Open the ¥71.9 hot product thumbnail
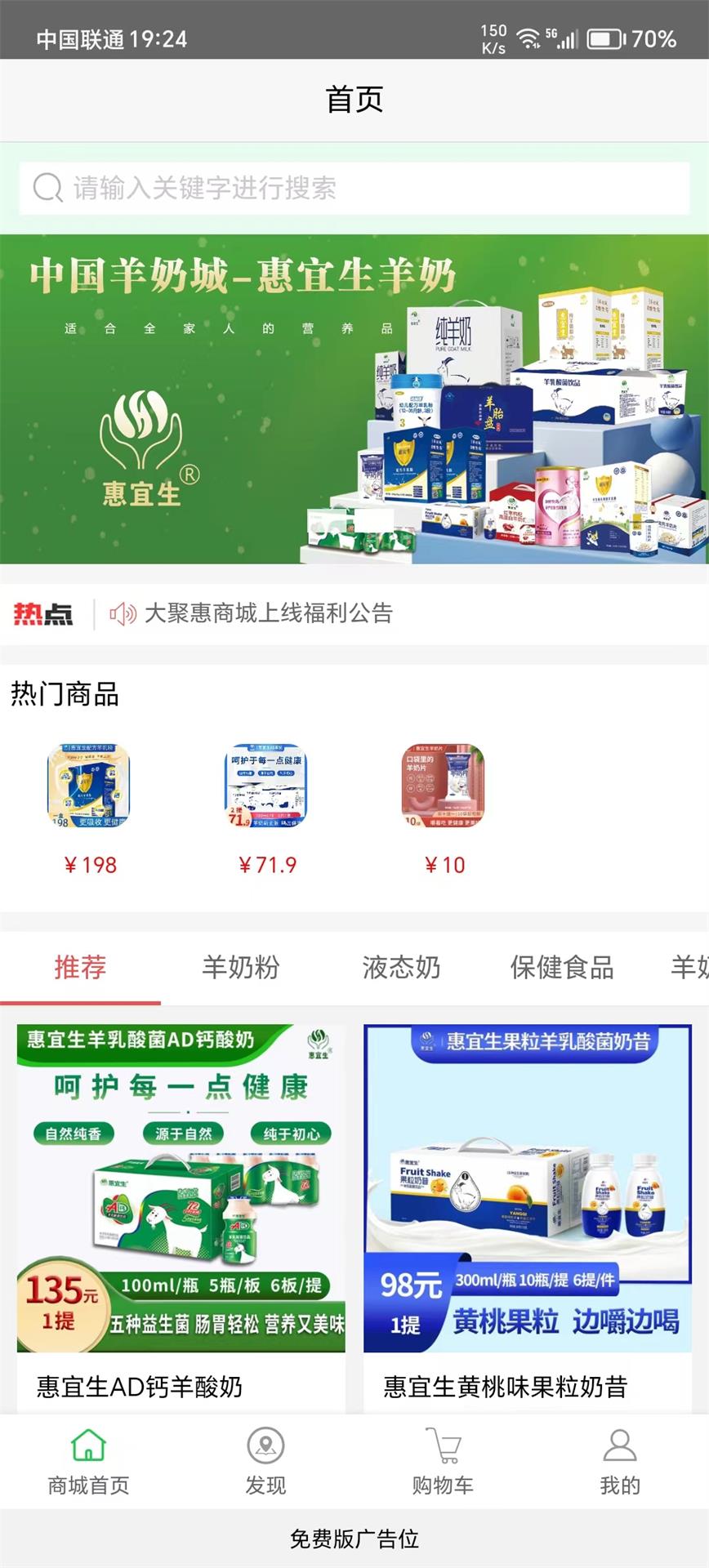The width and height of the screenshot is (709, 1568). [x=268, y=786]
